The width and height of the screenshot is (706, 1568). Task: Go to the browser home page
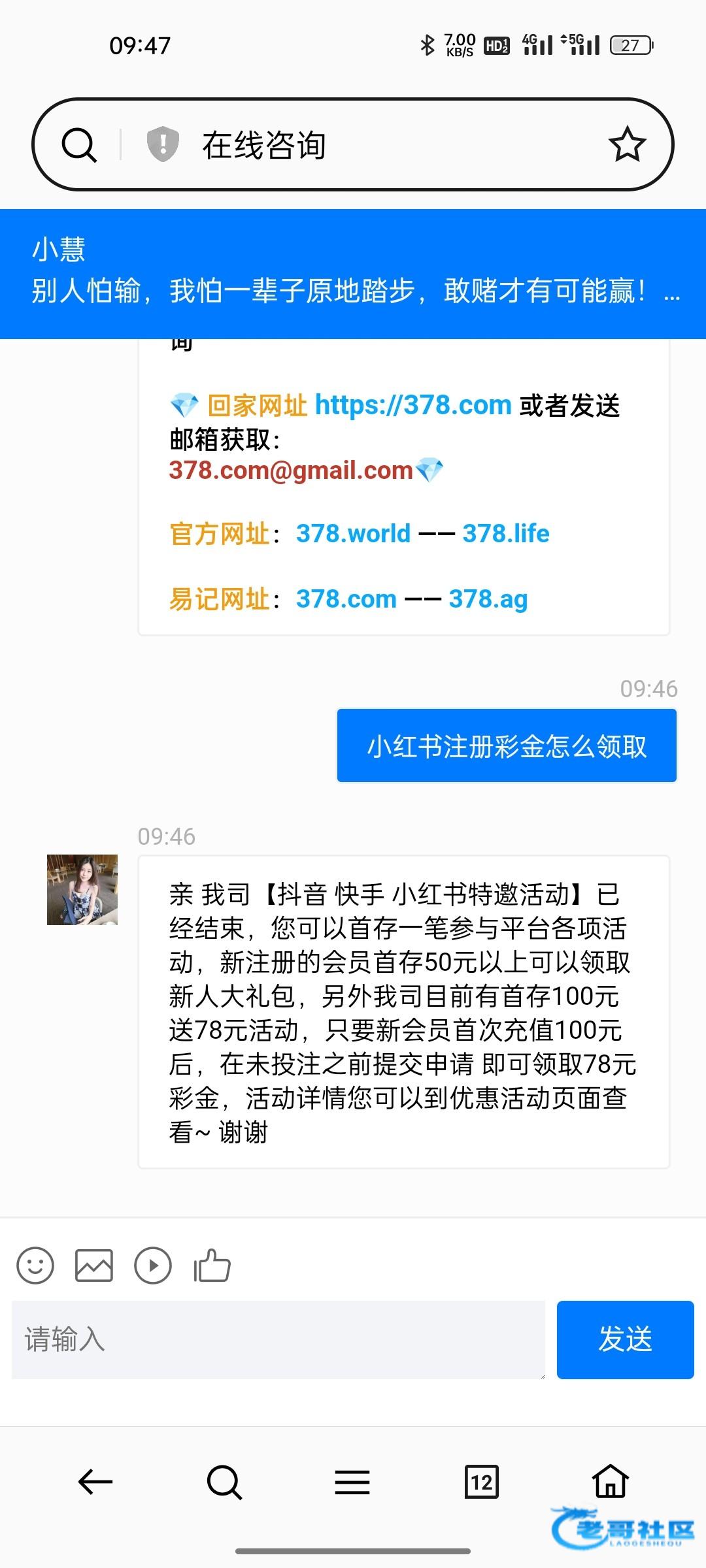pos(611,1482)
